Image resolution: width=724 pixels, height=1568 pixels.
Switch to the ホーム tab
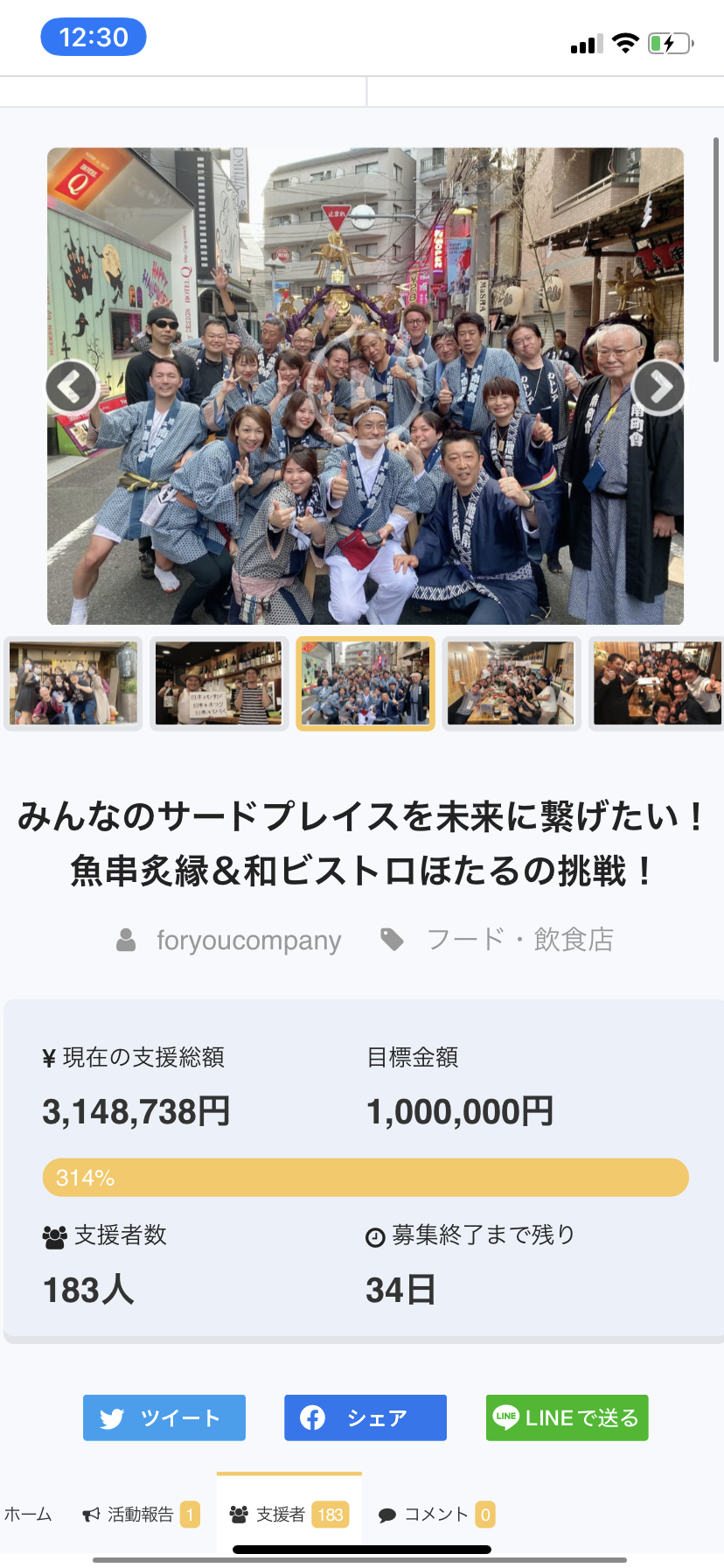pos(28,1515)
